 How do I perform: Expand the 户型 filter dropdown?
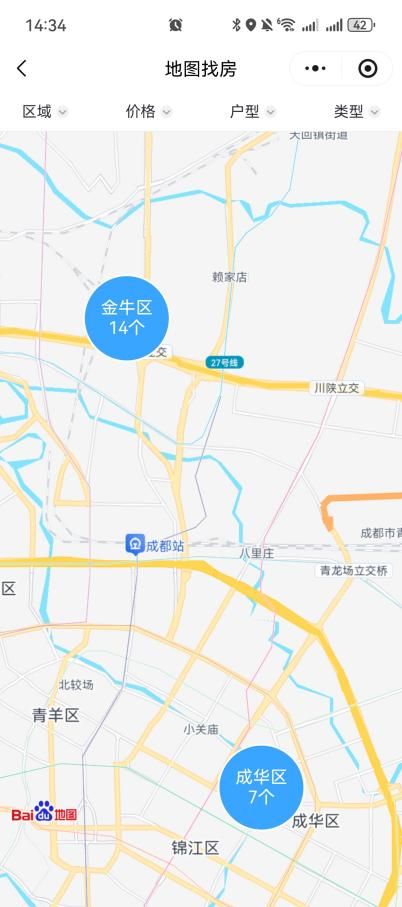[x=253, y=112]
